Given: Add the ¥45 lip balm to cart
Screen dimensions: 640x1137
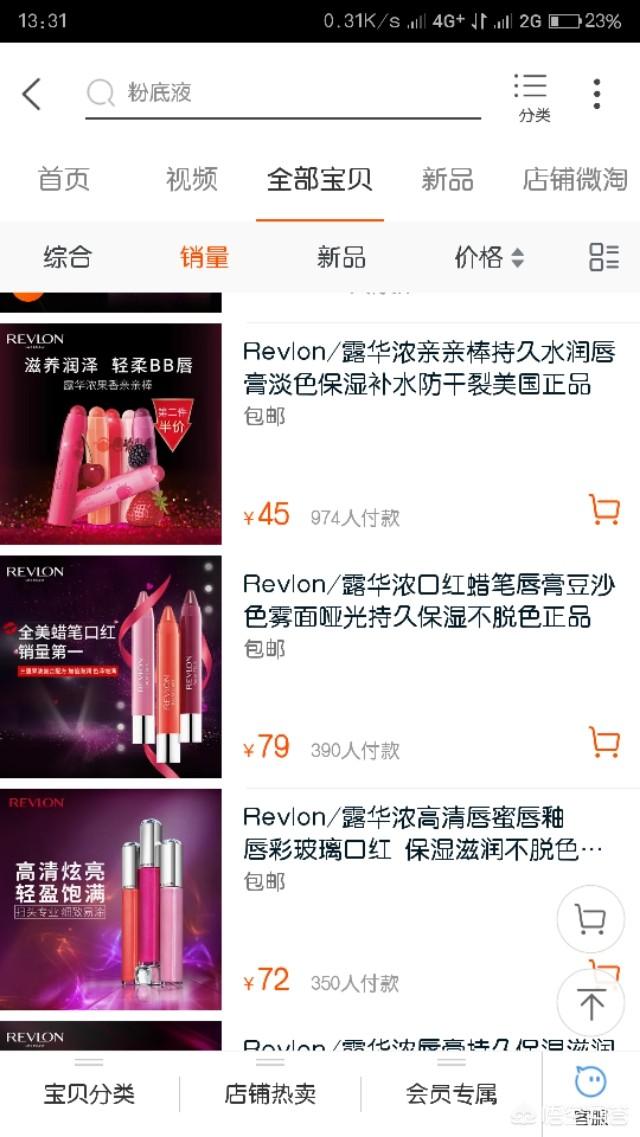Looking at the screenshot, I should pyautogui.click(x=604, y=510).
